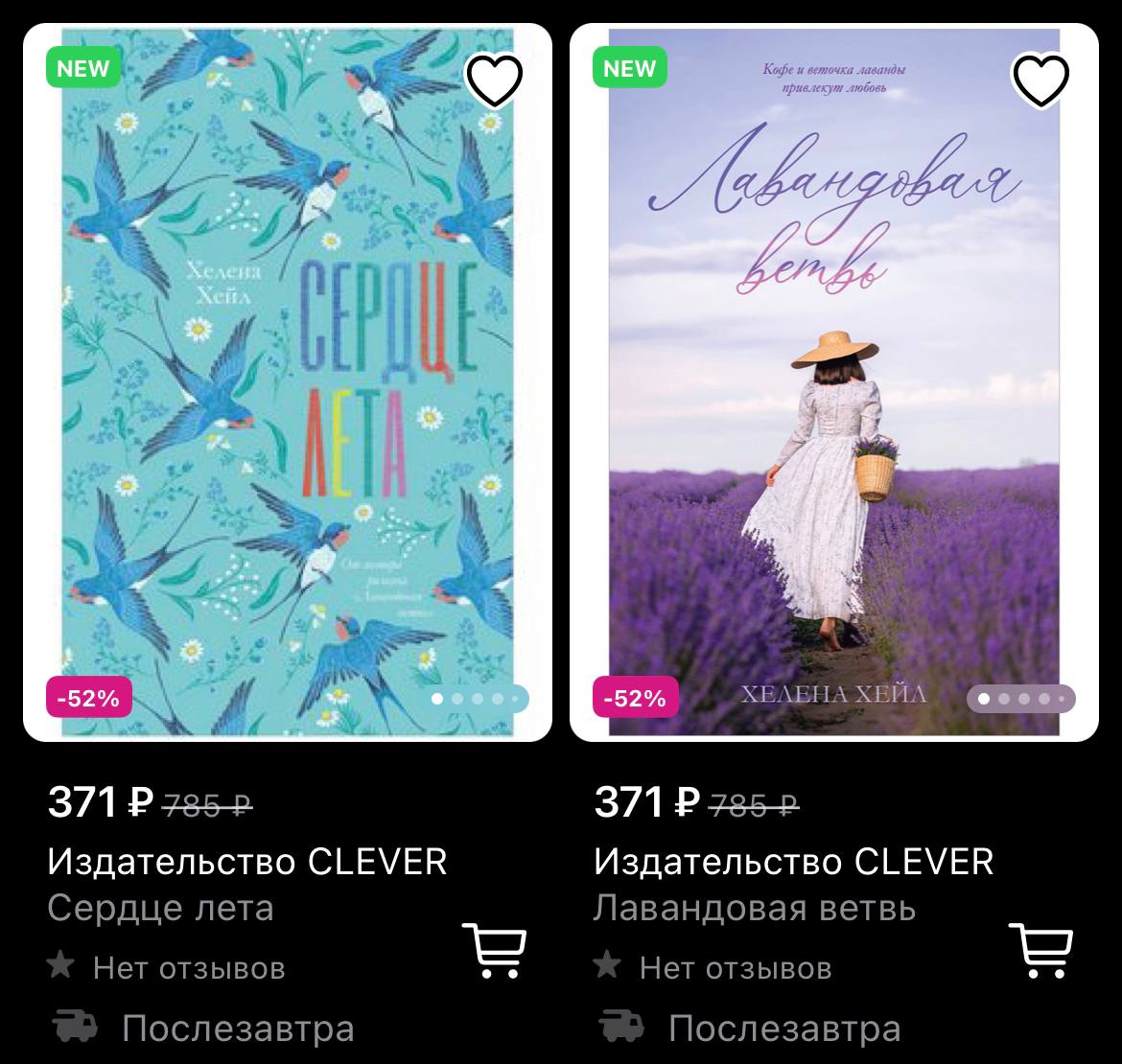Add Сердце лета to favorites
Viewport: 1122px width, 1064px height.
click(494, 81)
